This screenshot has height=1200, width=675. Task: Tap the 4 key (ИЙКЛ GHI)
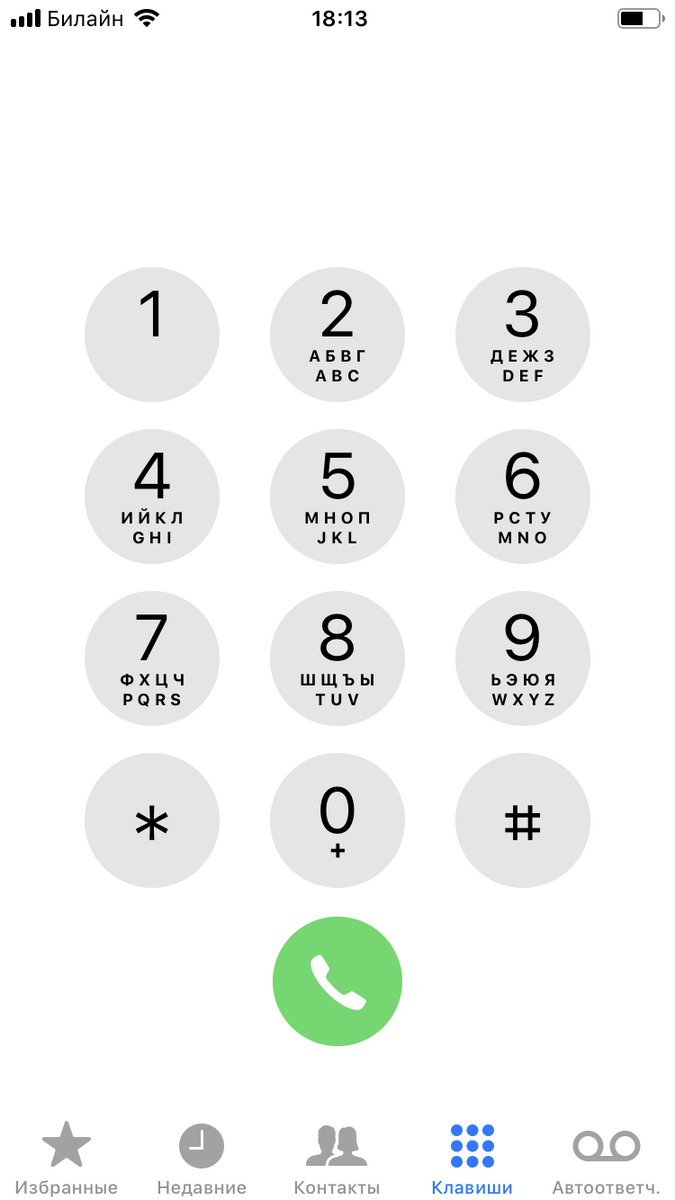coord(152,497)
